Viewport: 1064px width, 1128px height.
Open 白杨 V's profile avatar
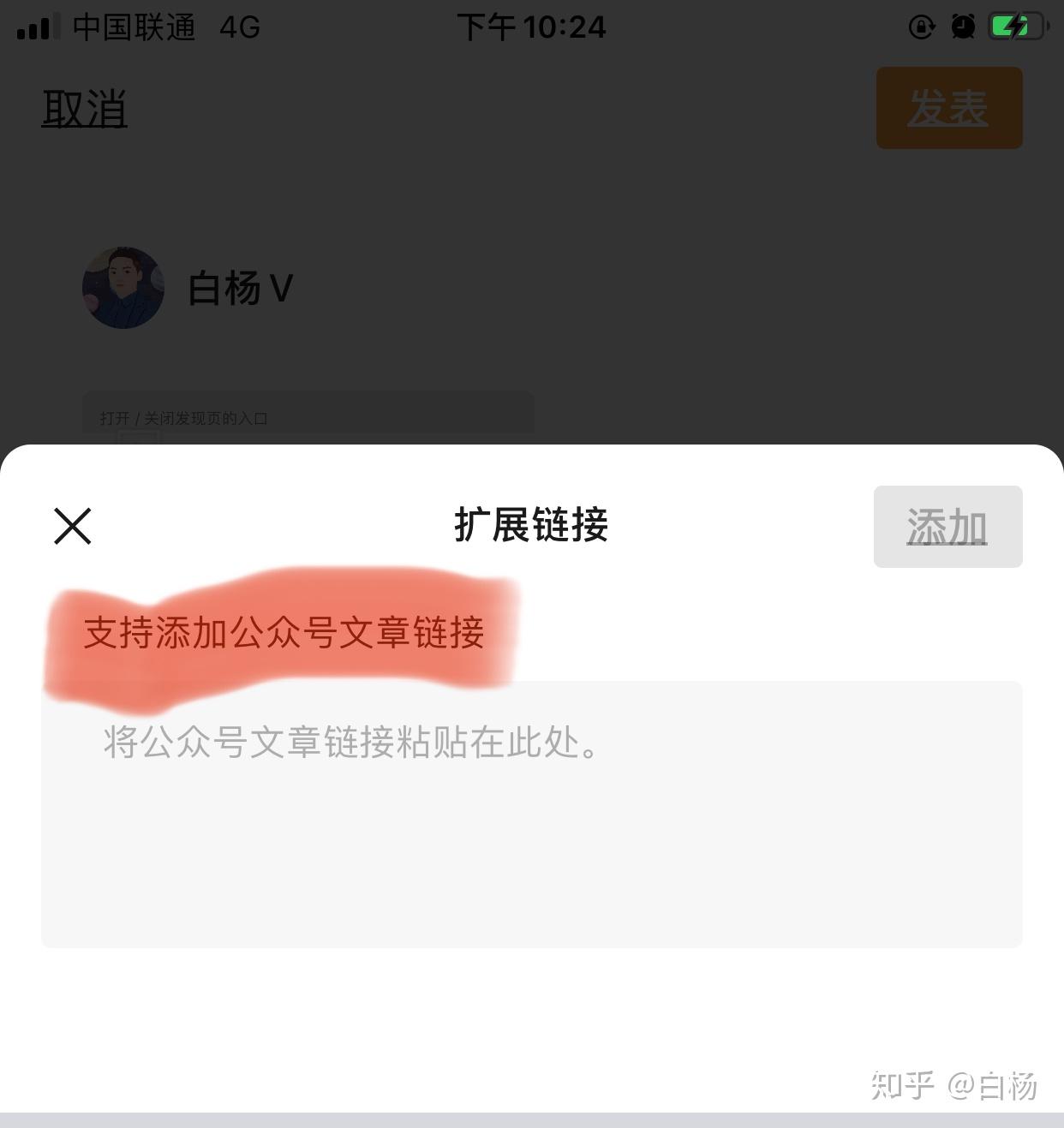click(x=123, y=288)
